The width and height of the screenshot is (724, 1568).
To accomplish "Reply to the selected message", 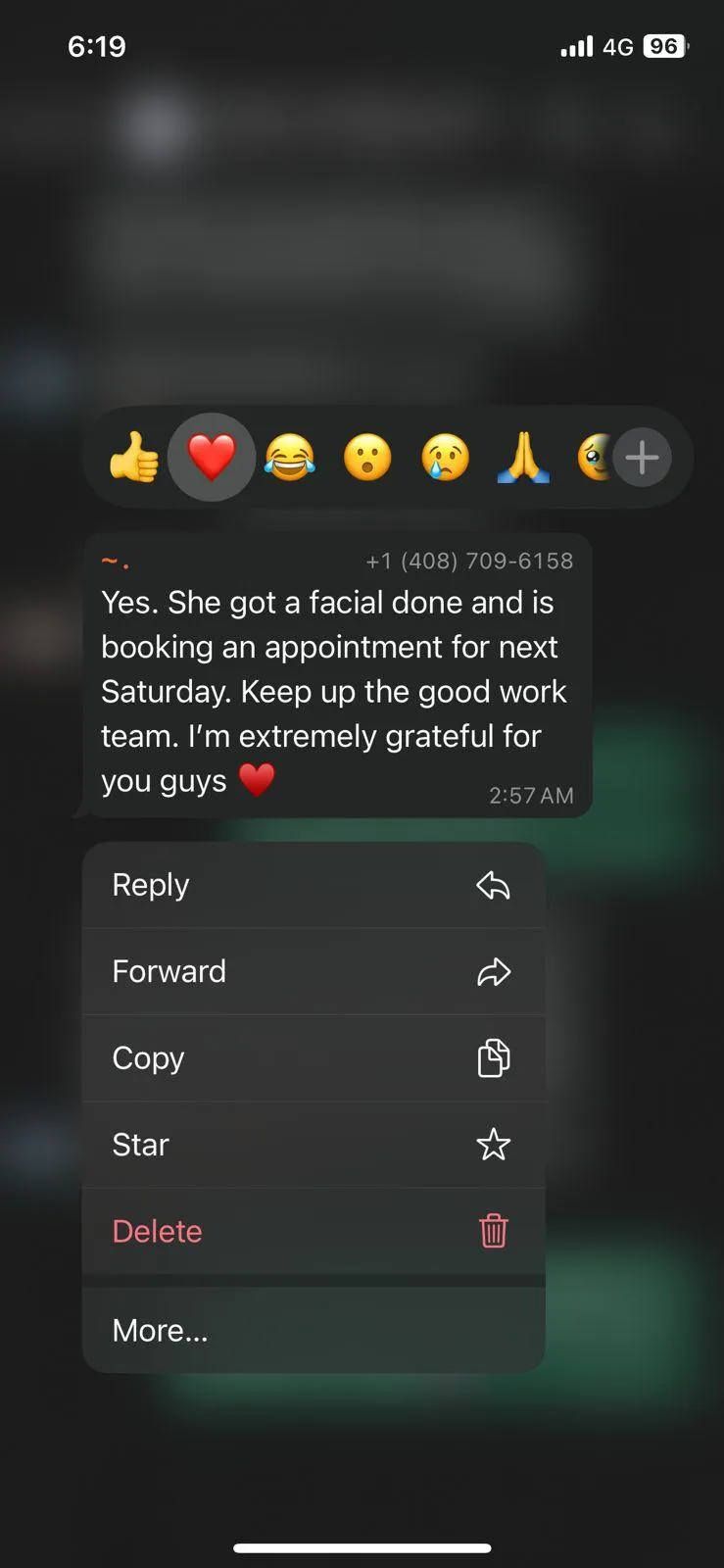I will (x=314, y=885).
